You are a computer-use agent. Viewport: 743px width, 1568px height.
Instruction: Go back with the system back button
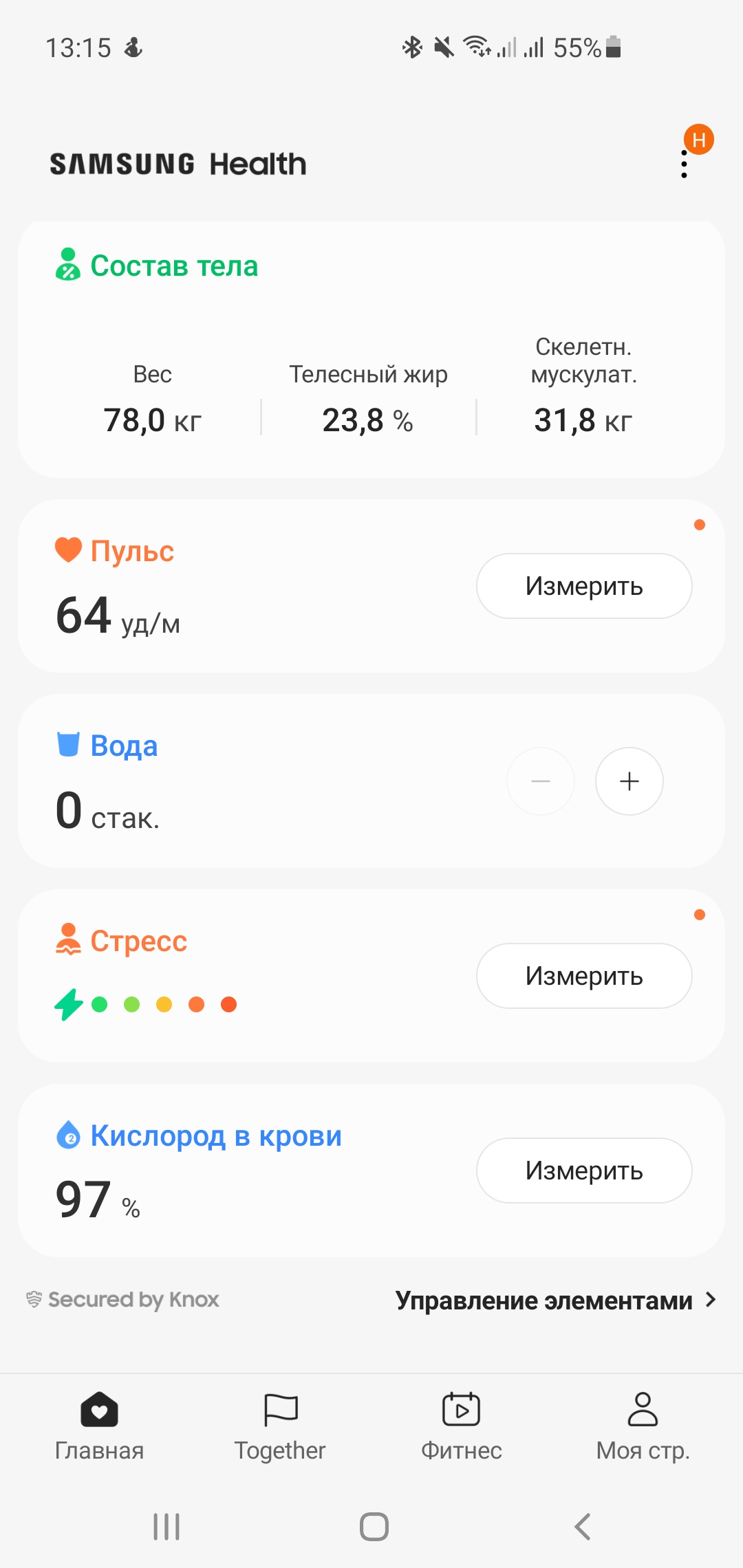pyautogui.click(x=582, y=1527)
